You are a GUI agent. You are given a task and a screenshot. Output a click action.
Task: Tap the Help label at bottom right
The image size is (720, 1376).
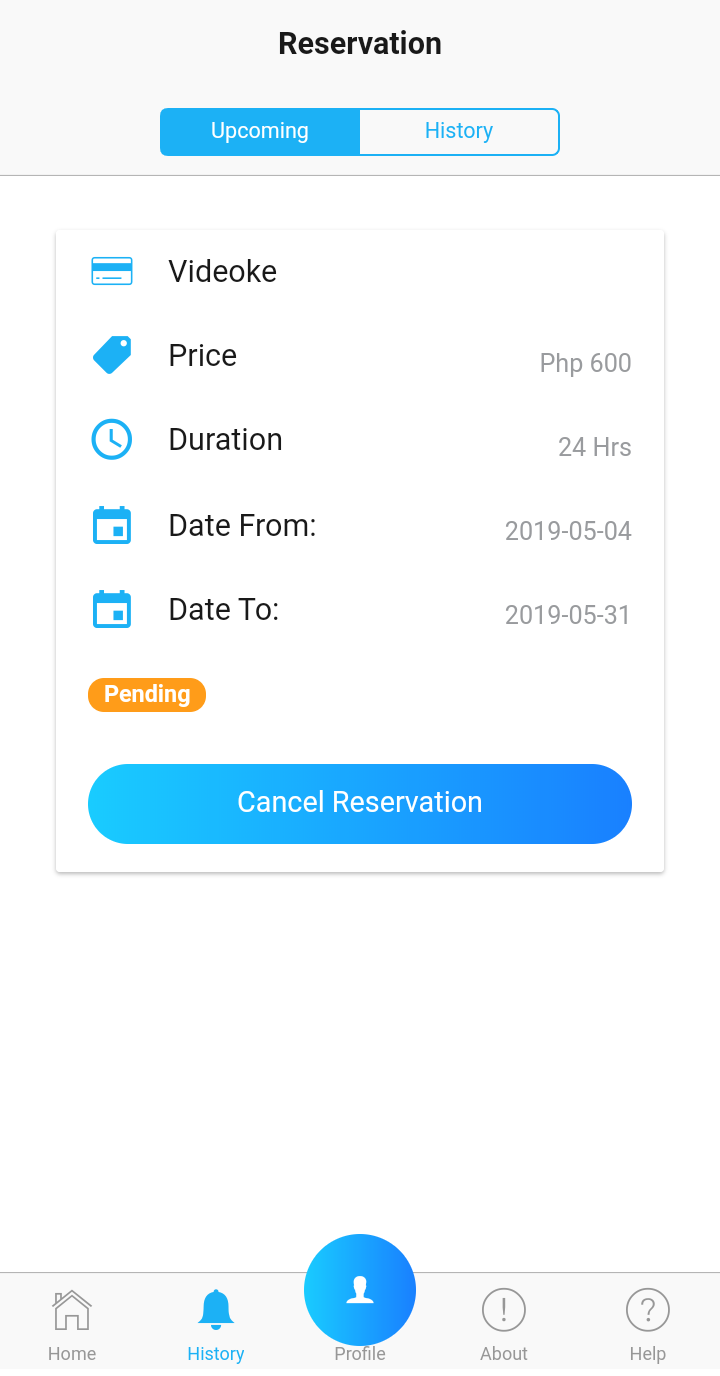647,1354
